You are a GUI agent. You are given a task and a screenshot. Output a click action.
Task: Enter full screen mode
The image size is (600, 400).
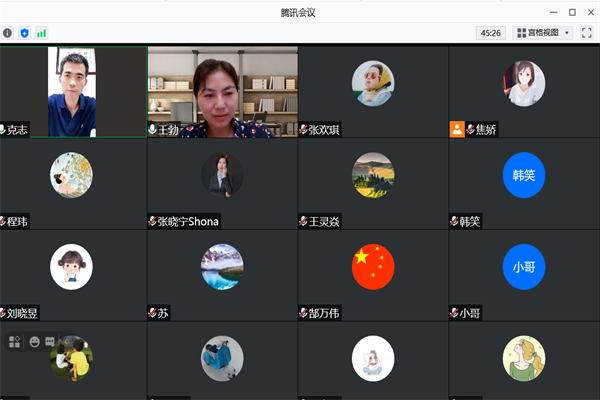pyautogui.click(x=587, y=33)
